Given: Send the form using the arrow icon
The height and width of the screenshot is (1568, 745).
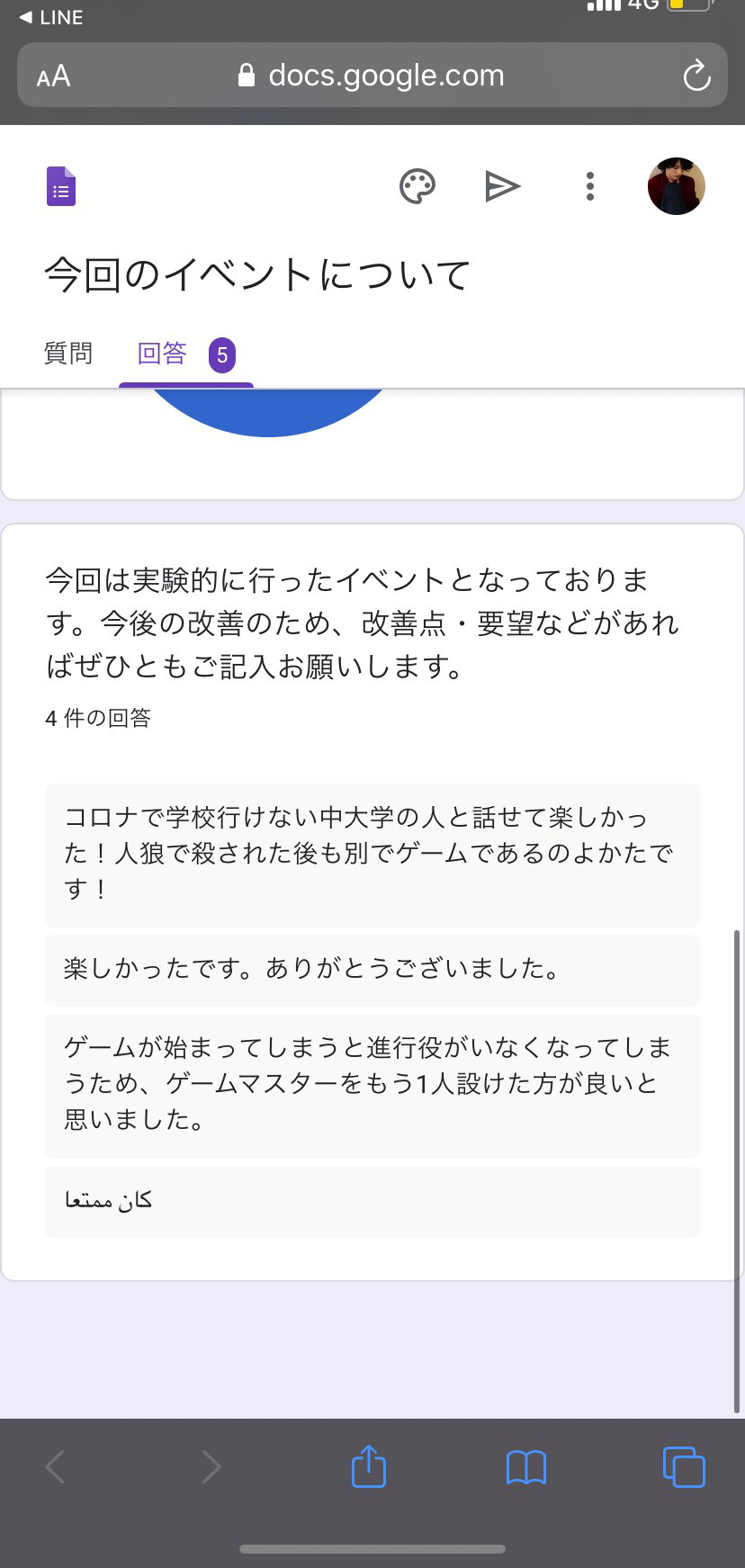Looking at the screenshot, I should 503,186.
